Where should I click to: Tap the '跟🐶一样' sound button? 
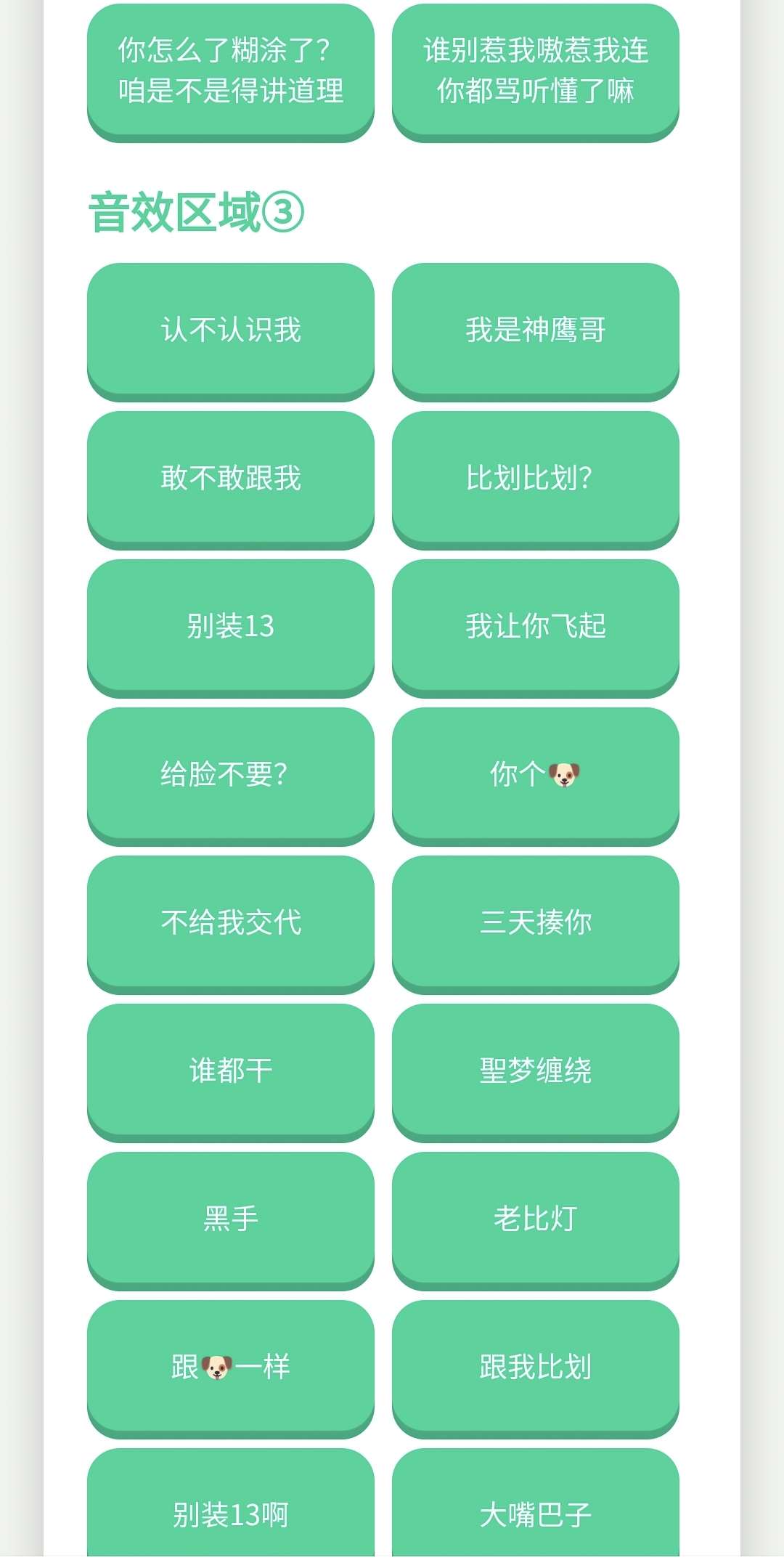click(231, 1367)
